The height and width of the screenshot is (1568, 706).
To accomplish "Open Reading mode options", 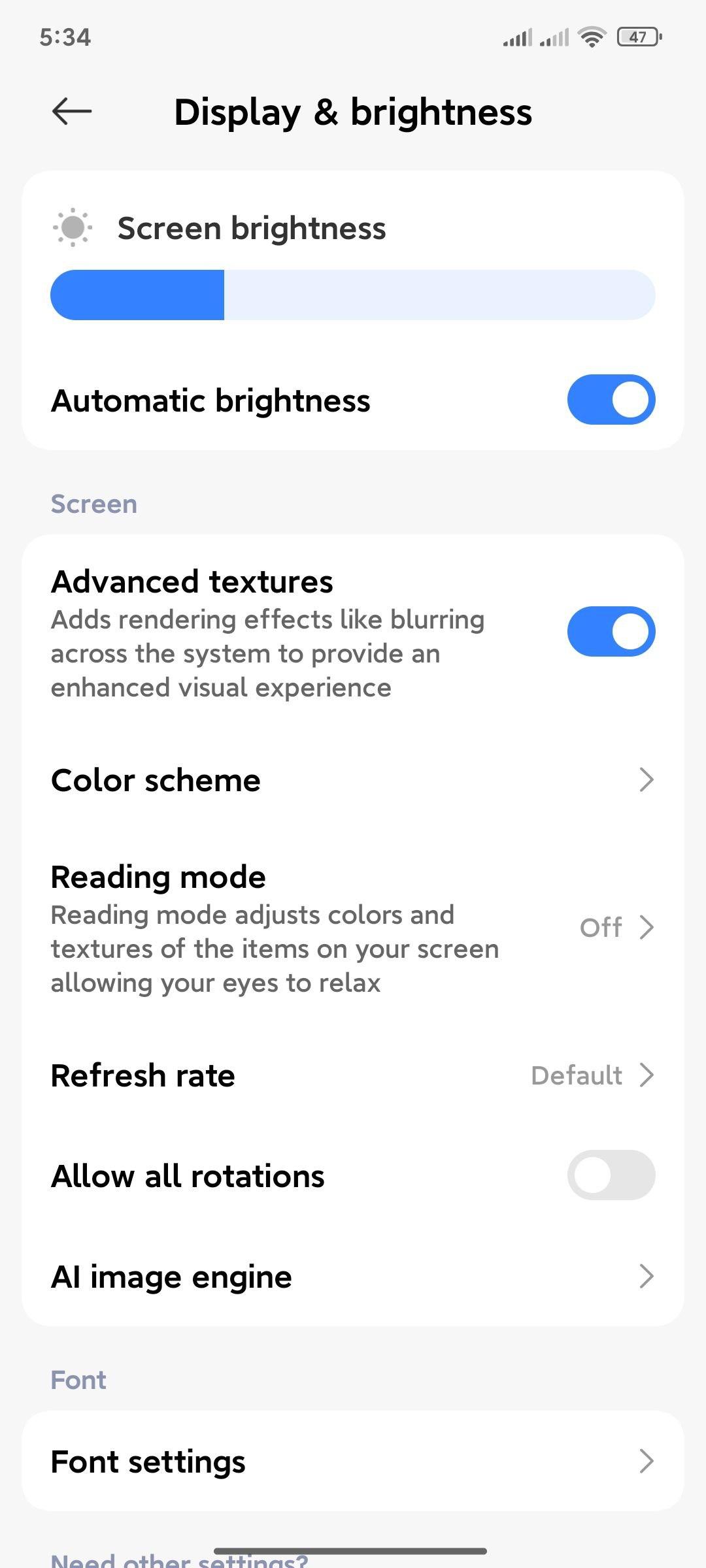I will [x=353, y=928].
